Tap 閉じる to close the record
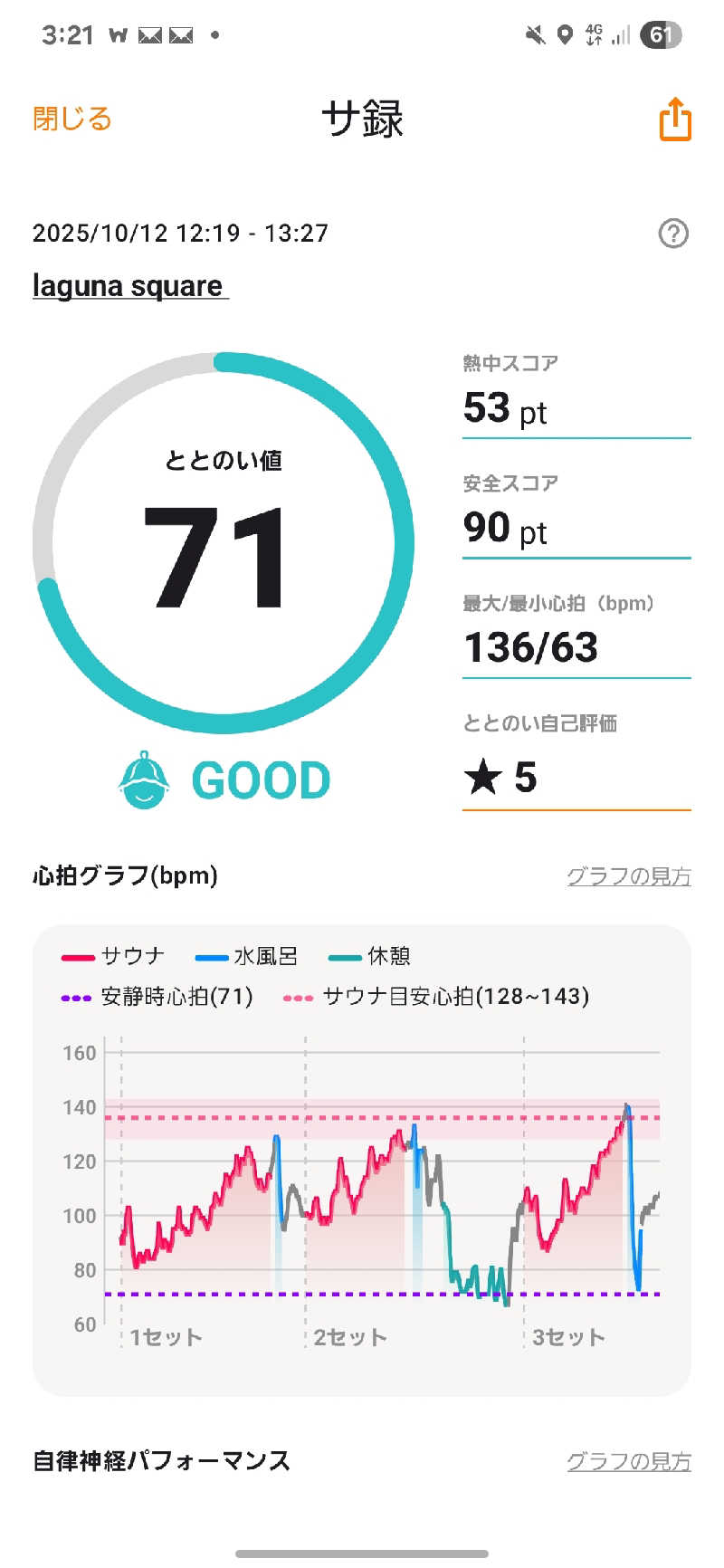 [72, 119]
